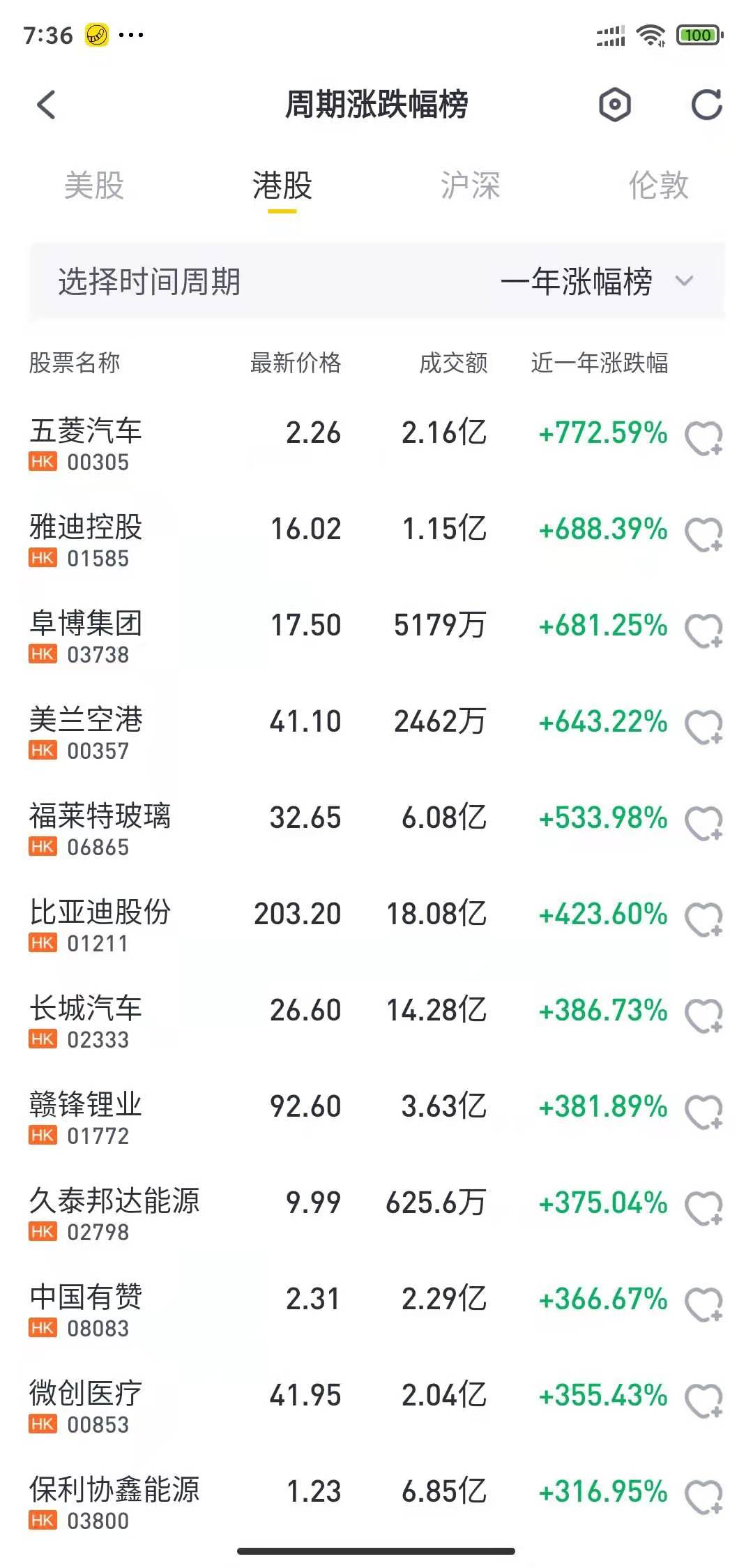Viewport: 753px width, 1568px height.
Task: Switch to the 伦敦 tab
Action: point(659,186)
